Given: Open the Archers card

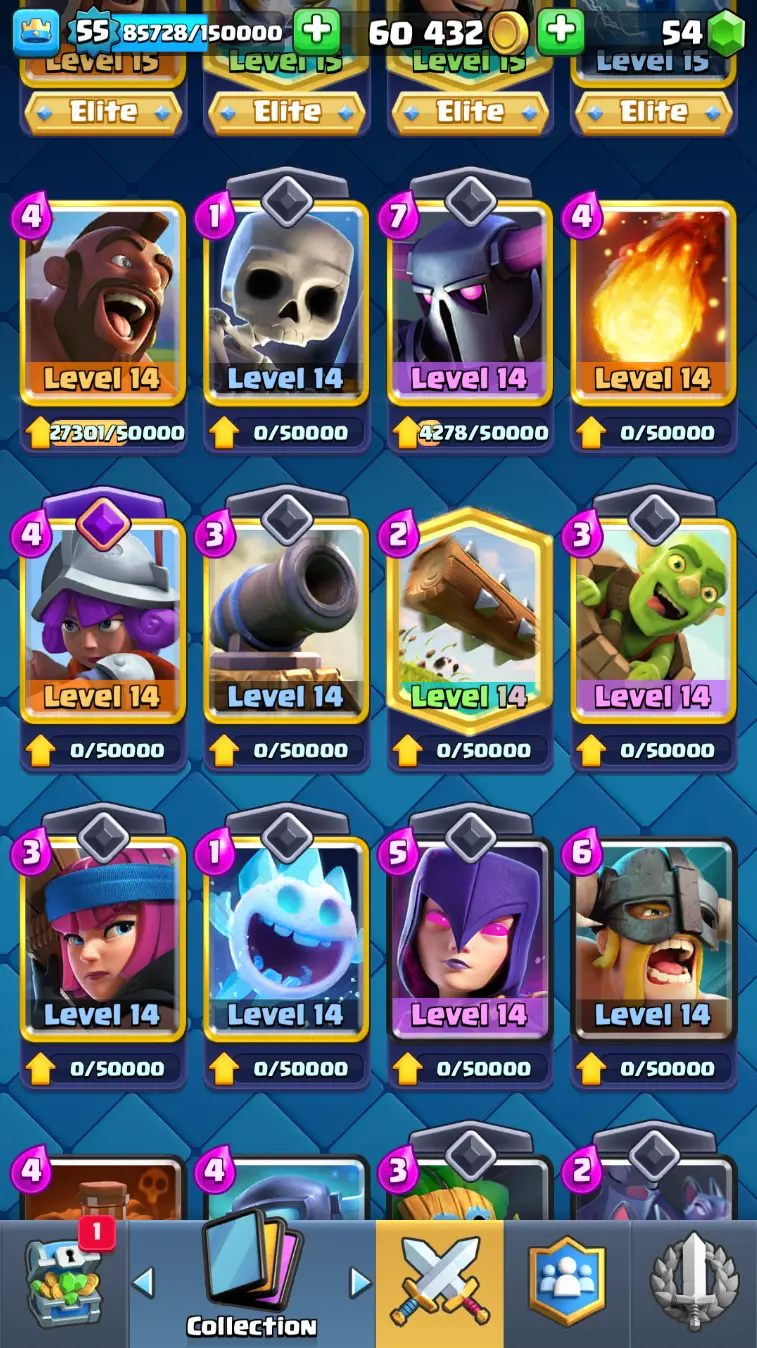Looking at the screenshot, I should [102, 936].
